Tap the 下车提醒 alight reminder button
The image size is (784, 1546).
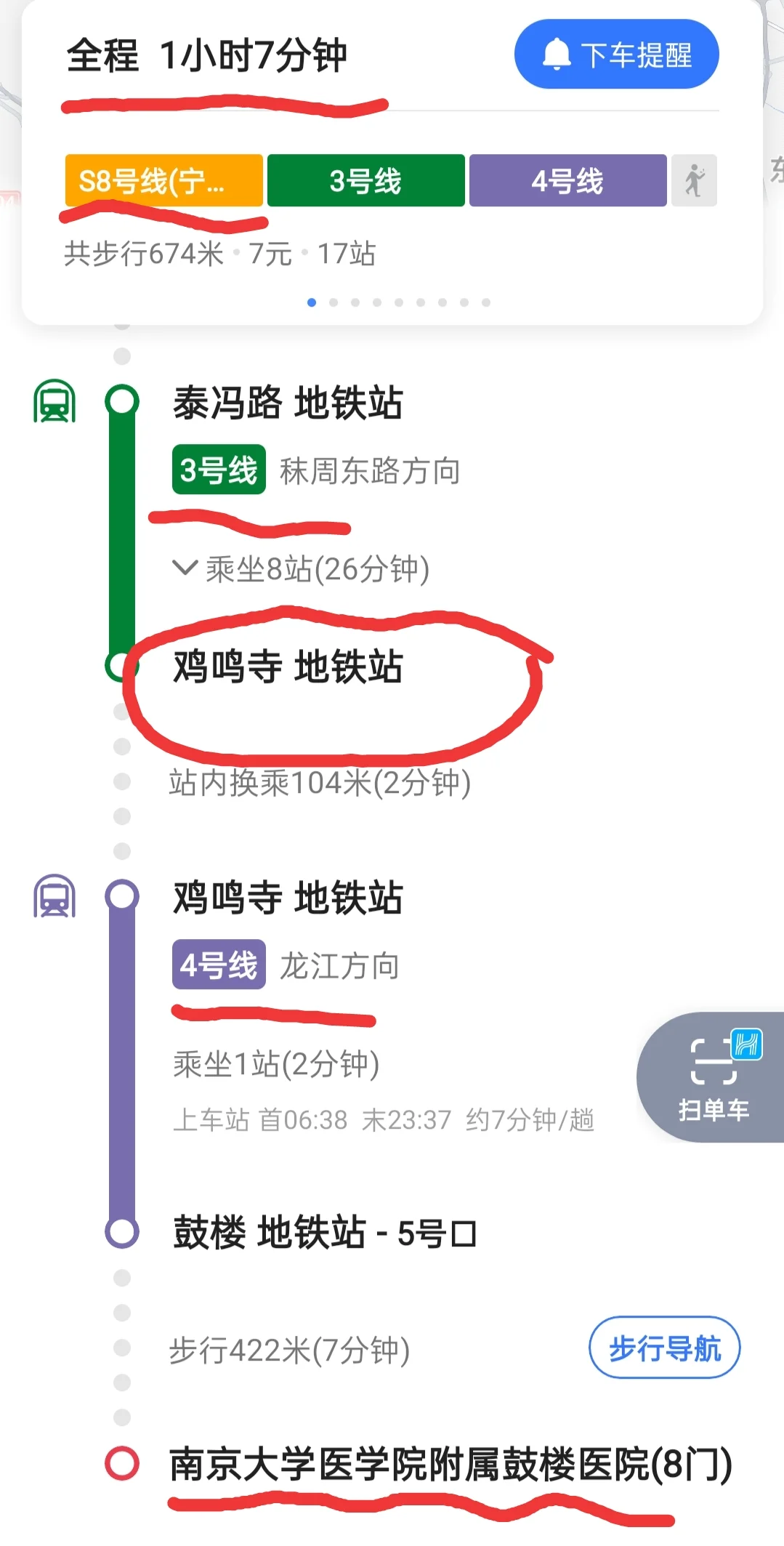616,54
